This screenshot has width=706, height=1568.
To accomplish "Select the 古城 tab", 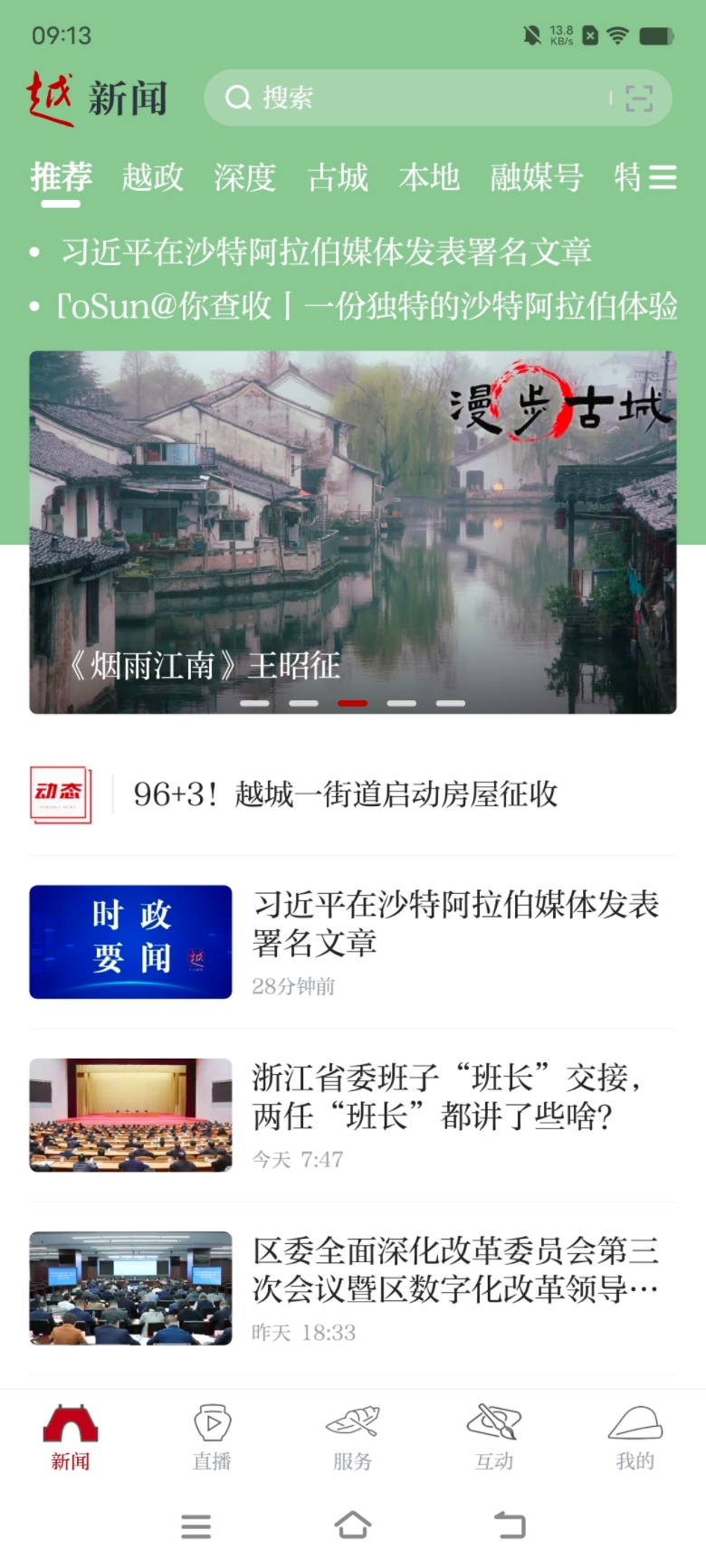I will coord(338,177).
